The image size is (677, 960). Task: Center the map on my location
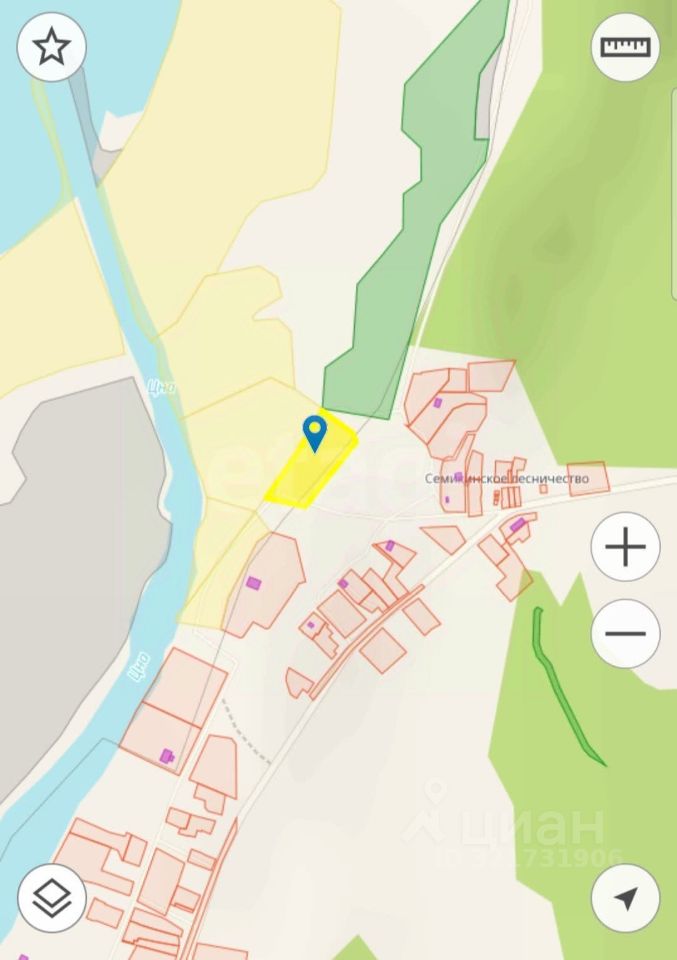625,898
